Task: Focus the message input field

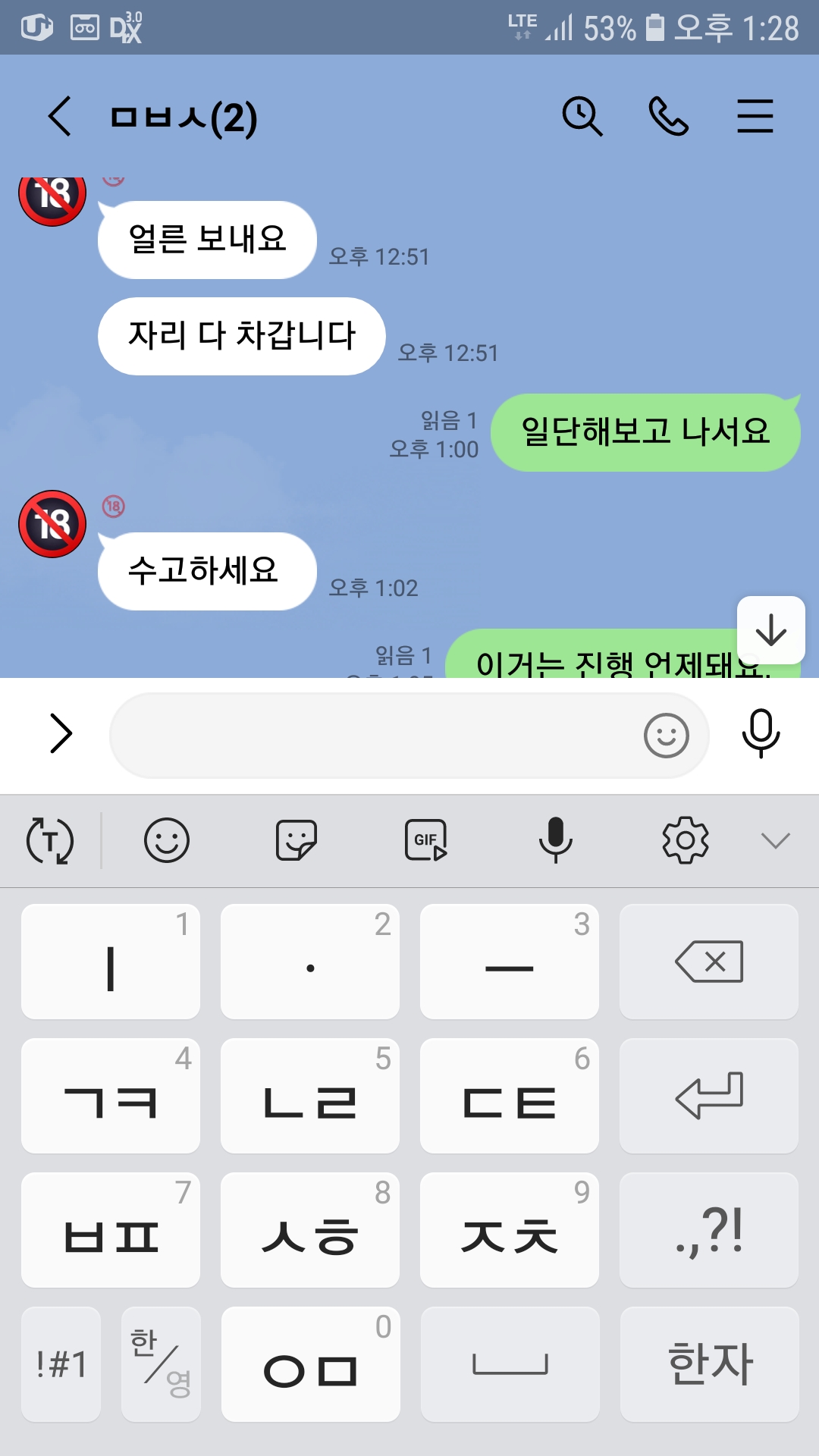Action: click(x=372, y=735)
